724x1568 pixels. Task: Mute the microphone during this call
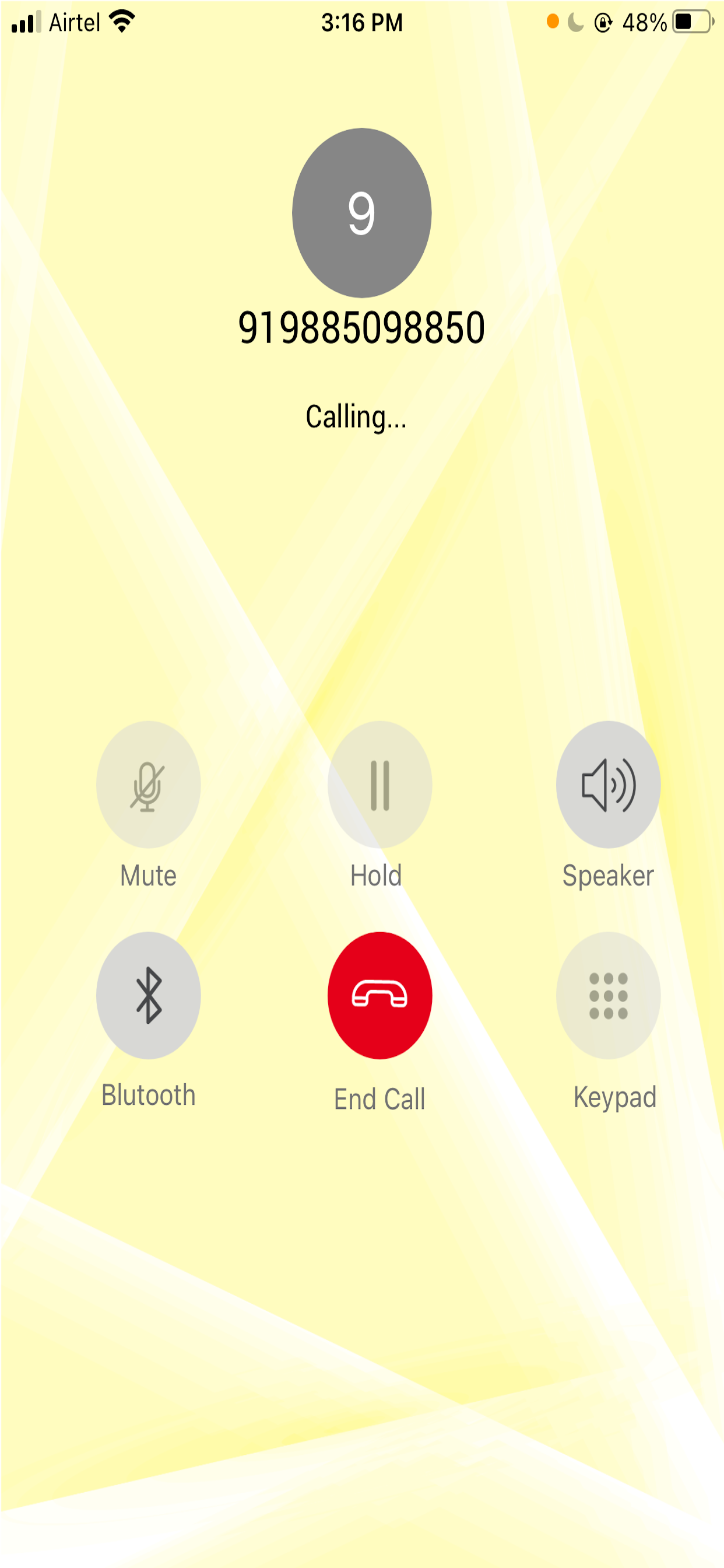(148, 784)
